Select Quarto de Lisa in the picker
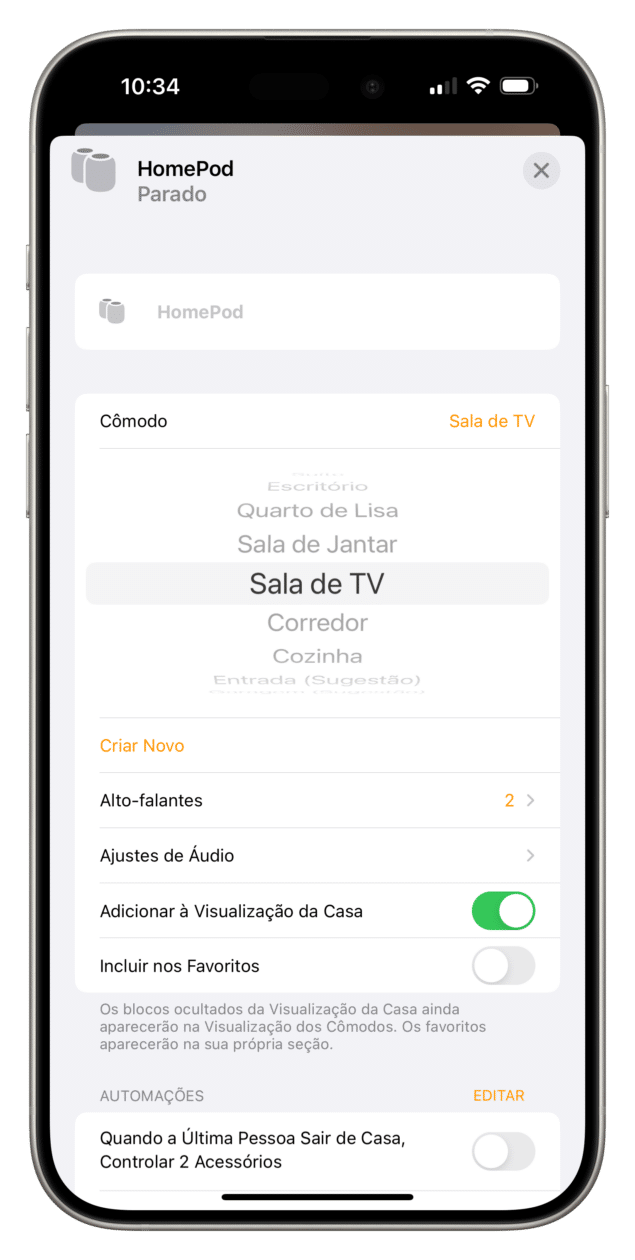The image size is (635, 1260). coord(317,510)
